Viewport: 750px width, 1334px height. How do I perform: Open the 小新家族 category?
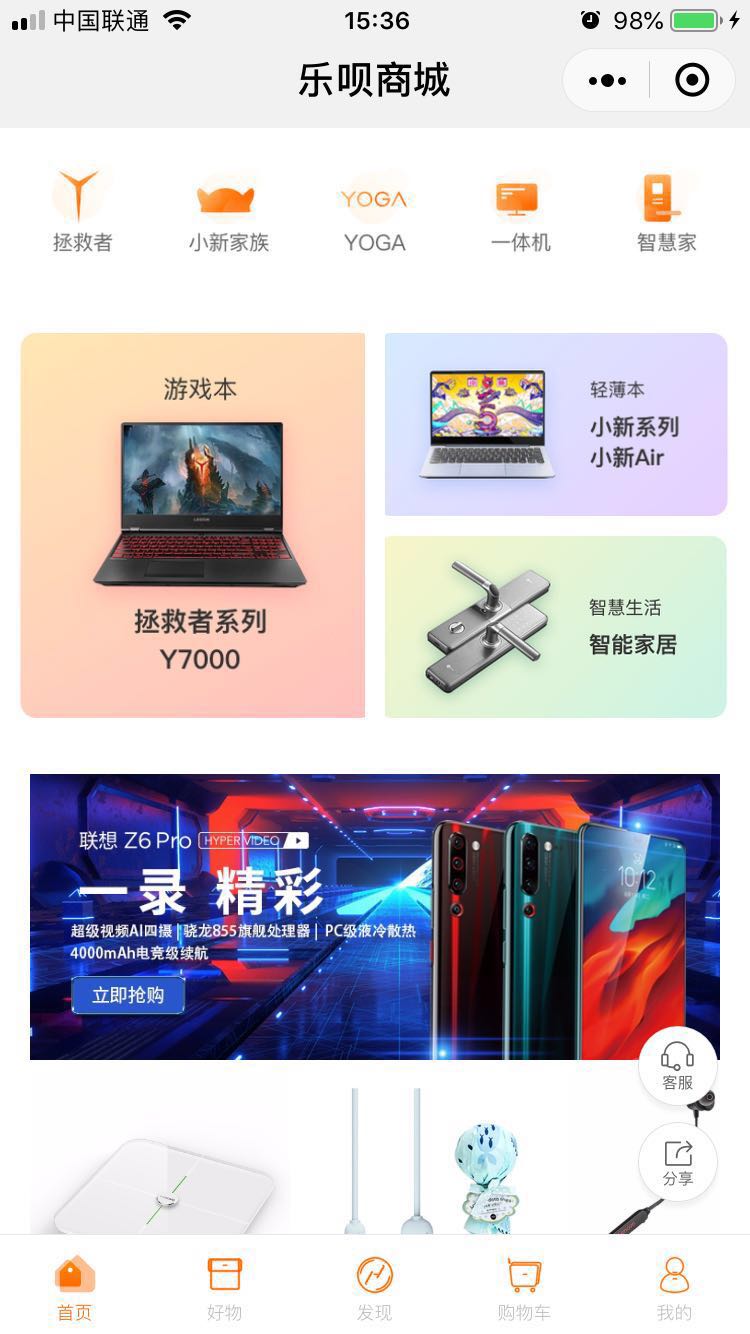pyautogui.click(x=228, y=211)
